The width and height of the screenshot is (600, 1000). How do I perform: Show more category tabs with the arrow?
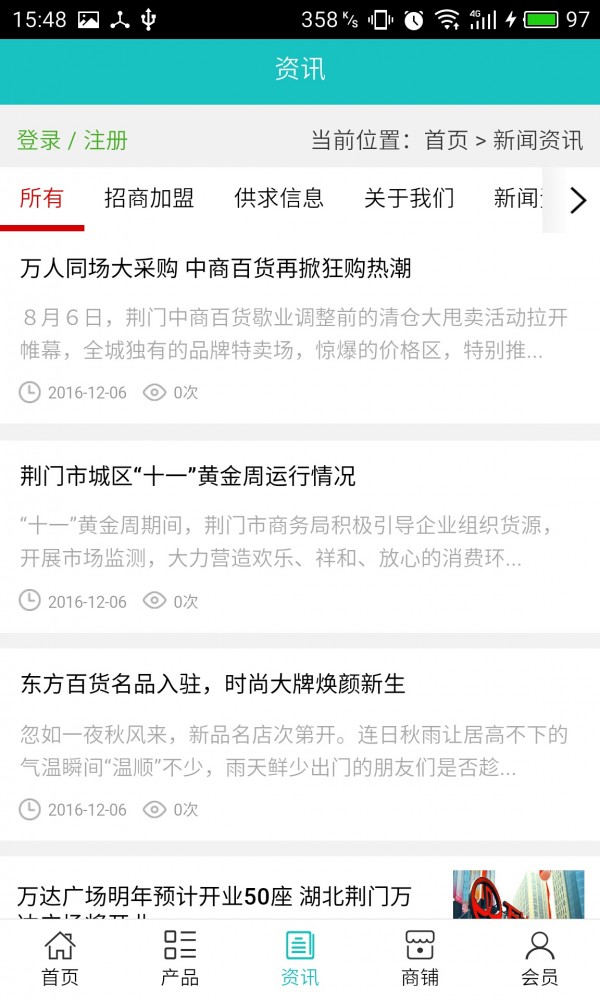coord(577,200)
